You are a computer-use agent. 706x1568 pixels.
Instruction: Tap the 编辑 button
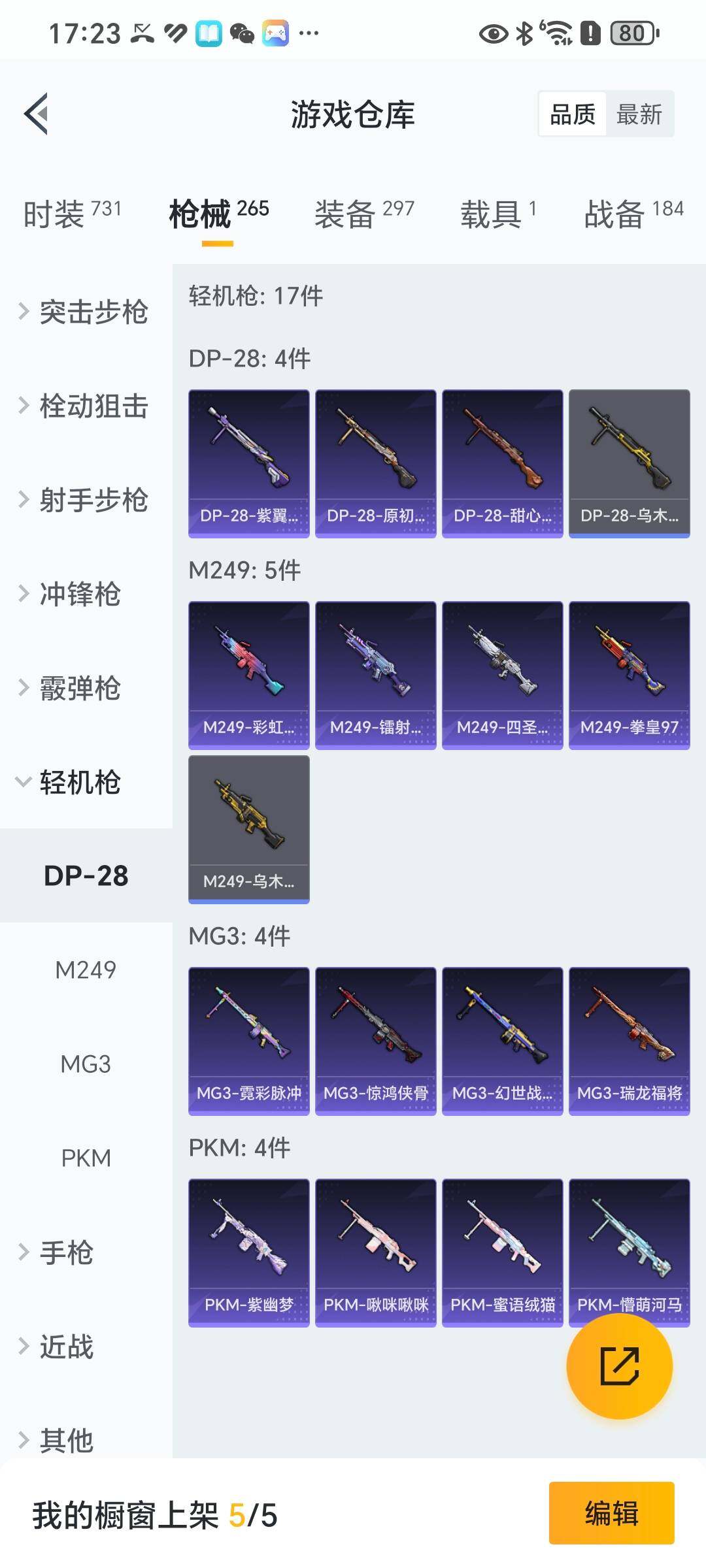pos(611,1512)
